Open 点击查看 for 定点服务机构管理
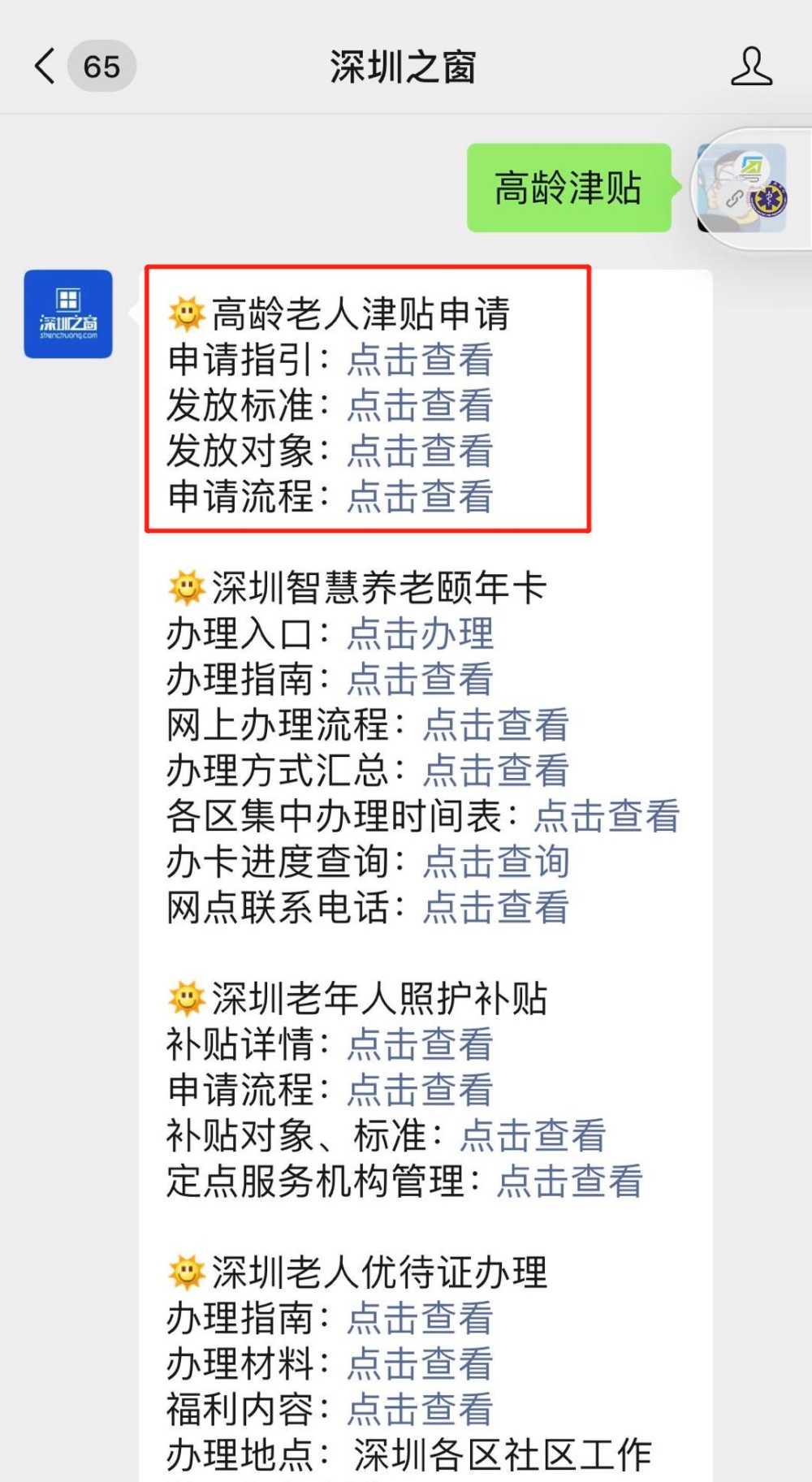 569,1181
